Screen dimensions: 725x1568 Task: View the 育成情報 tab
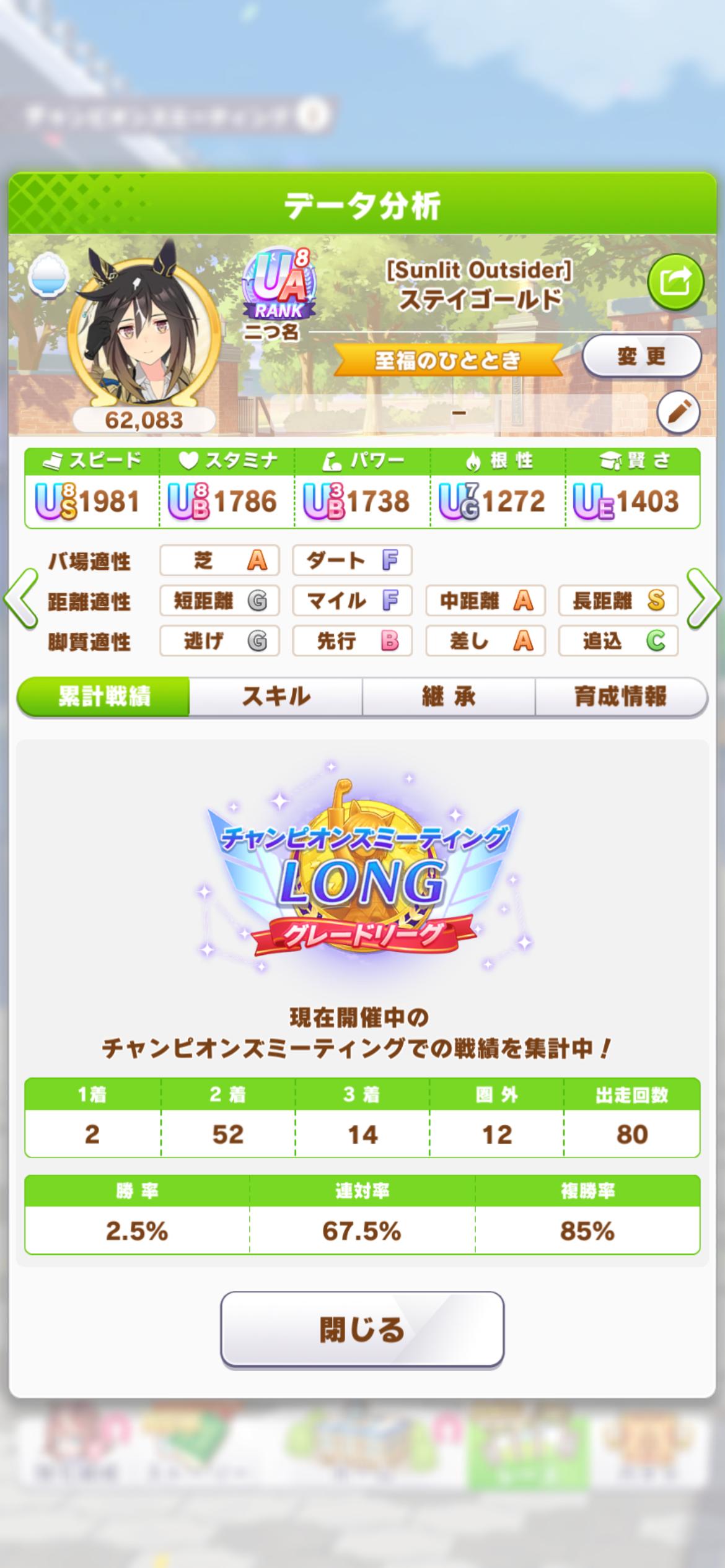point(620,697)
